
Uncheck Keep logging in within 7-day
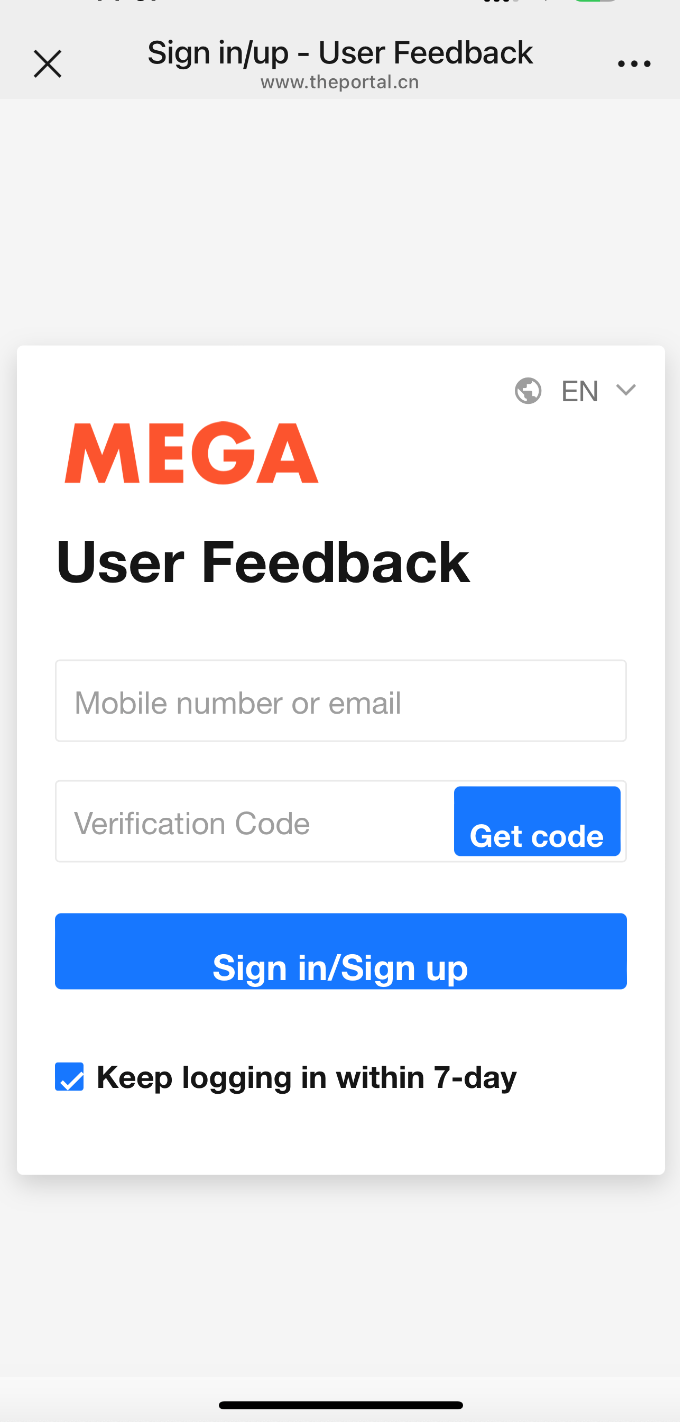point(69,1078)
